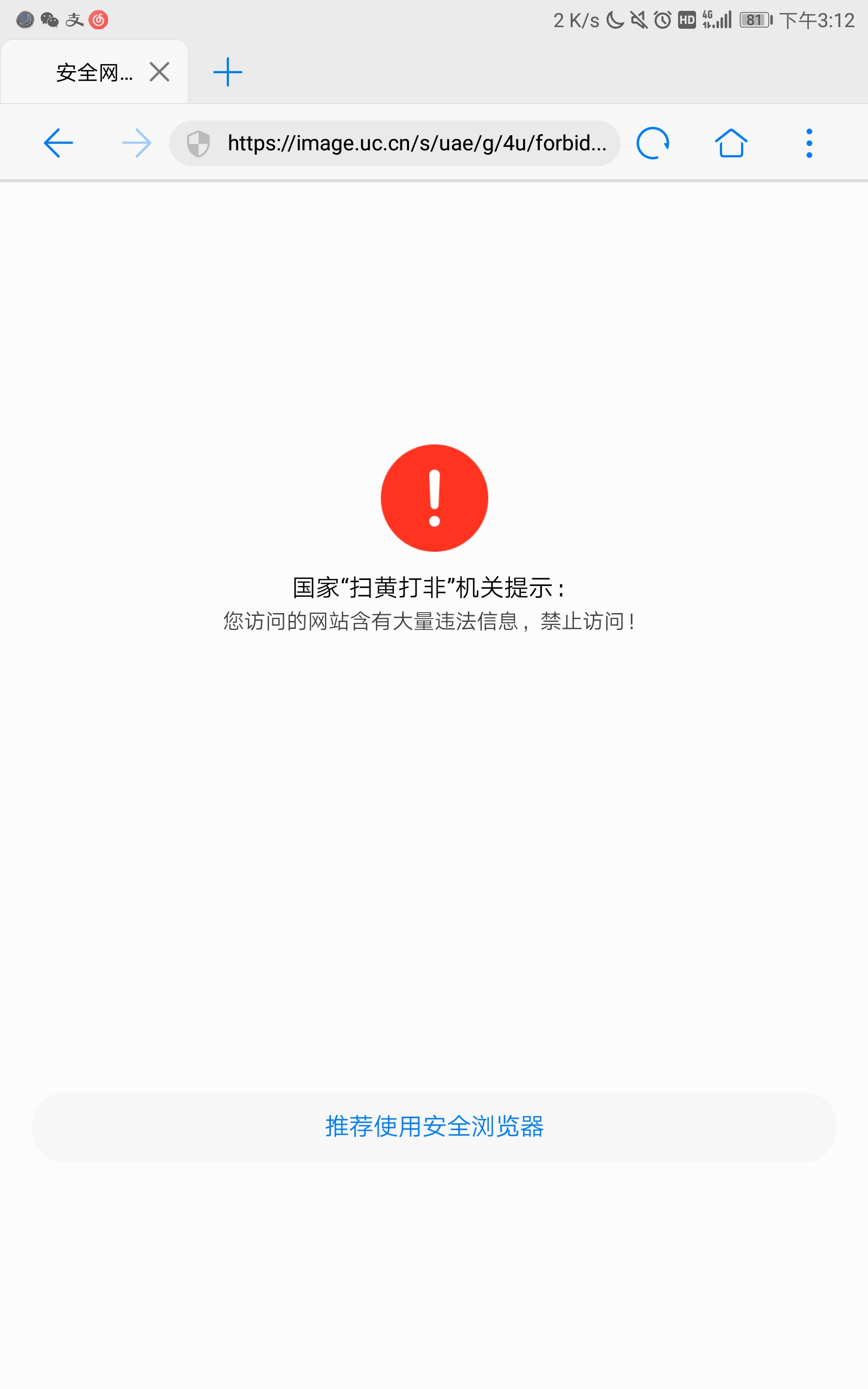The image size is (868, 1389).
Task: Close the 安全网 tab
Action: (159, 72)
